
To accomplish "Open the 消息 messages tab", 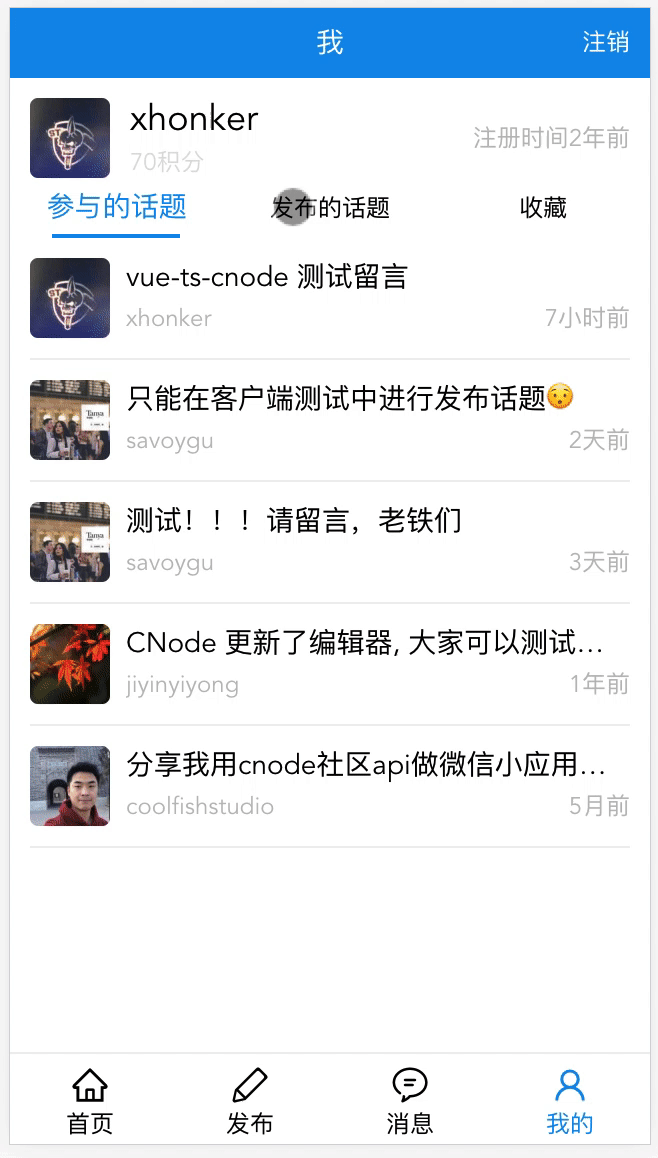I will 410,1100.
